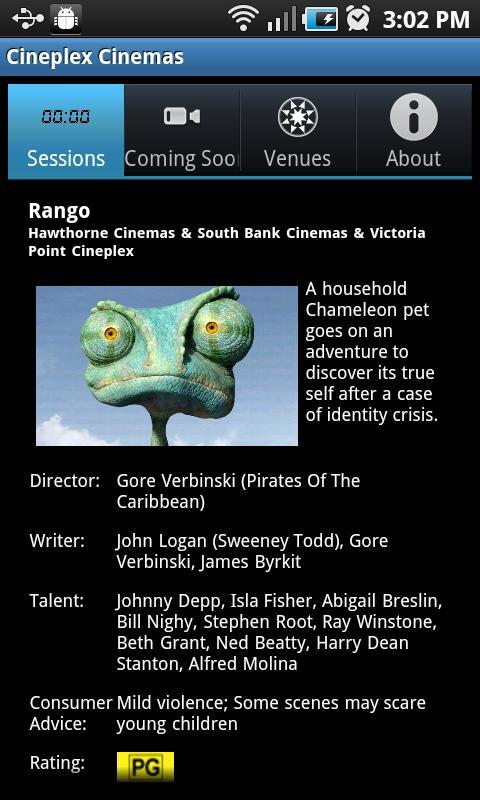
Task: Select the Sessions tab
Action: click(66, 131)
